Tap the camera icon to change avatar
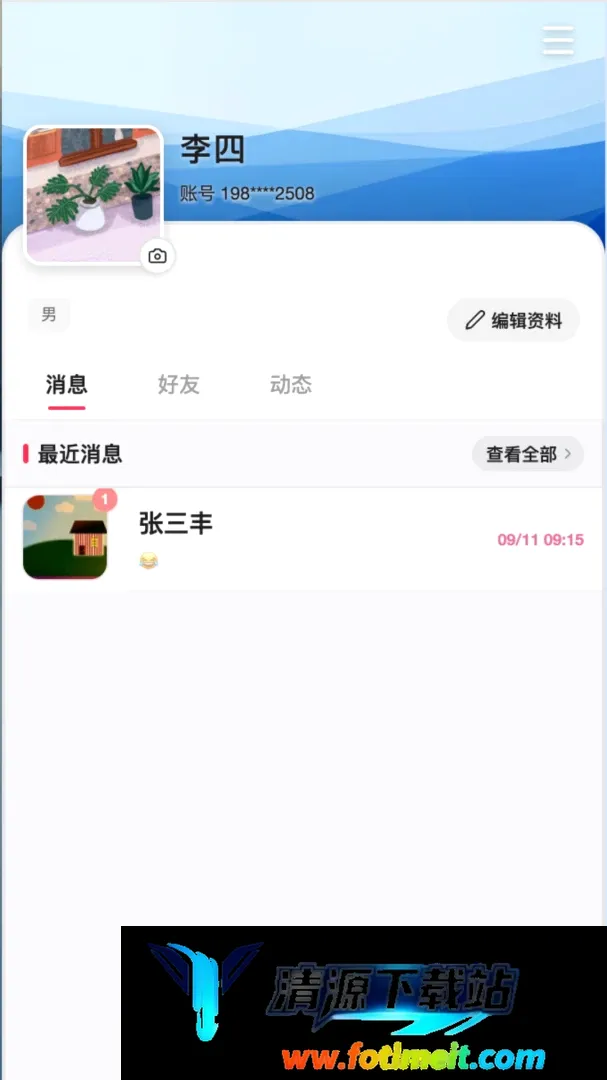This screenshot has height=1080, width=607. tap(158, 256)
